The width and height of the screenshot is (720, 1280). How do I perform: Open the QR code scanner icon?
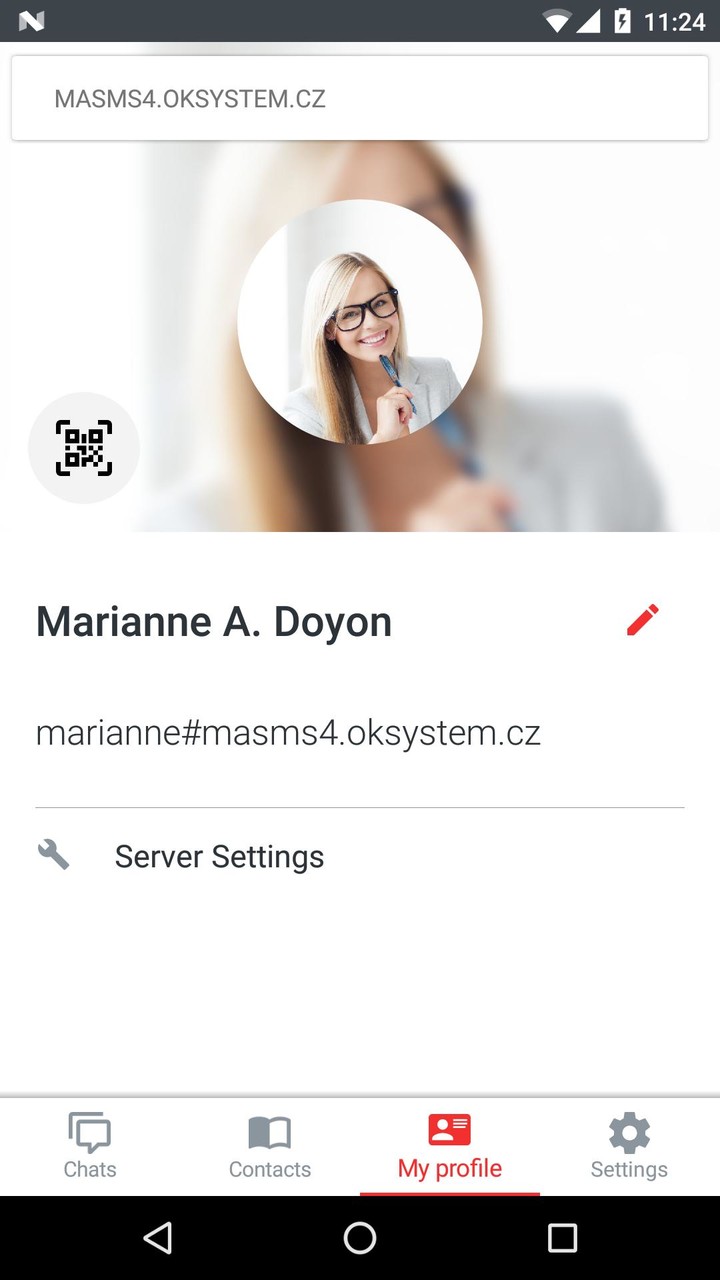click(x=84, y=447)
